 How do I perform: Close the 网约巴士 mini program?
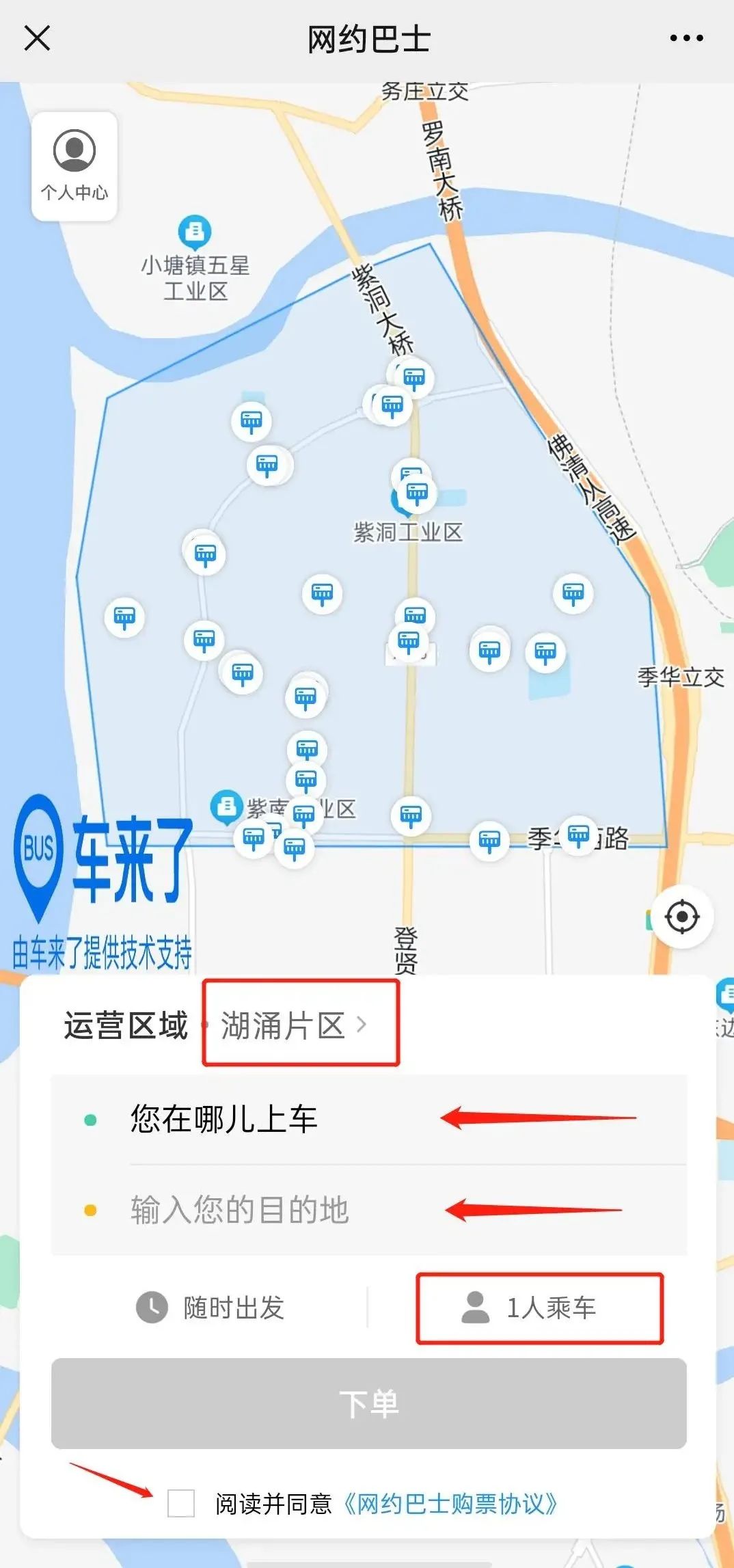pyautogui.click(x=37, y=38)
